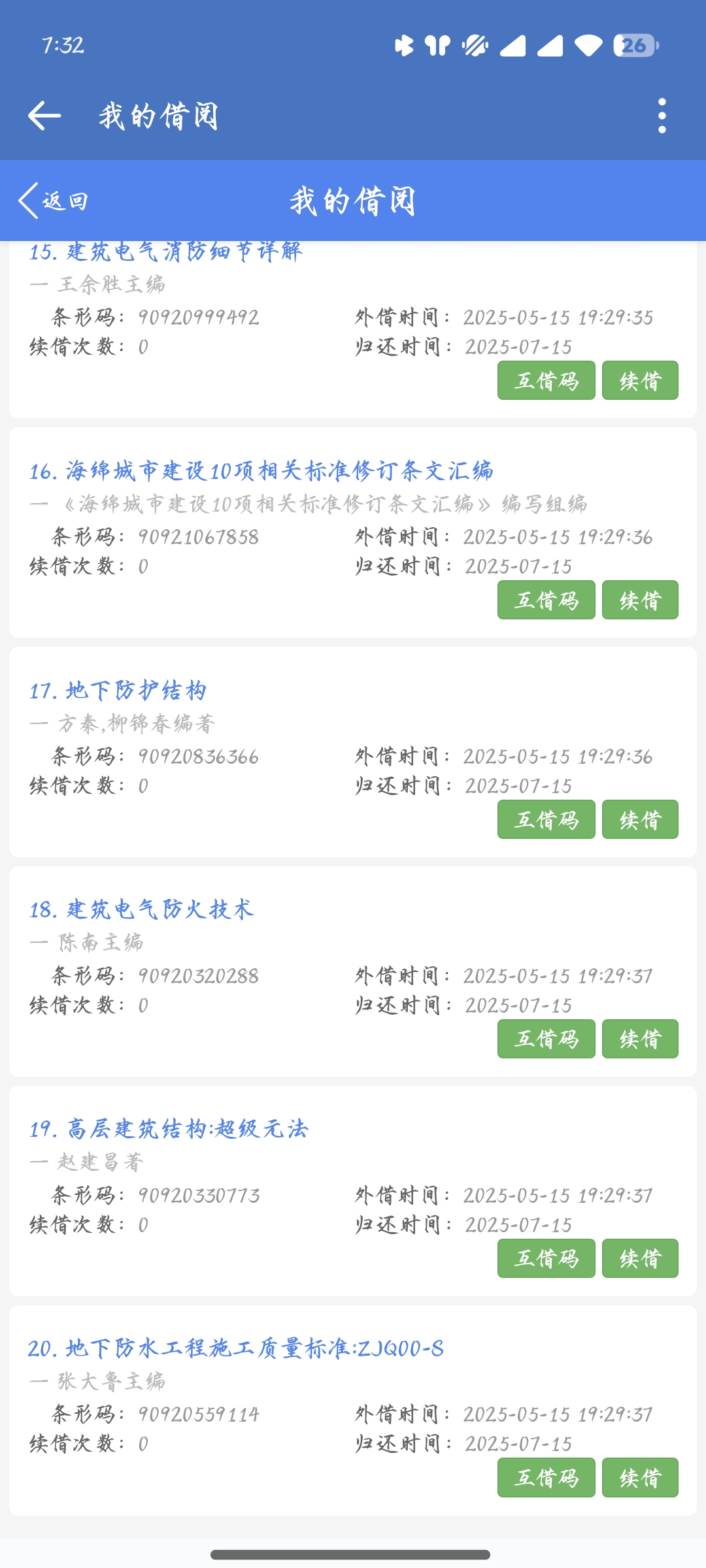Viewport: 706px width, 1568px height.
Task: Tap the back arrow in the app bar
Action: coord(44,116)
